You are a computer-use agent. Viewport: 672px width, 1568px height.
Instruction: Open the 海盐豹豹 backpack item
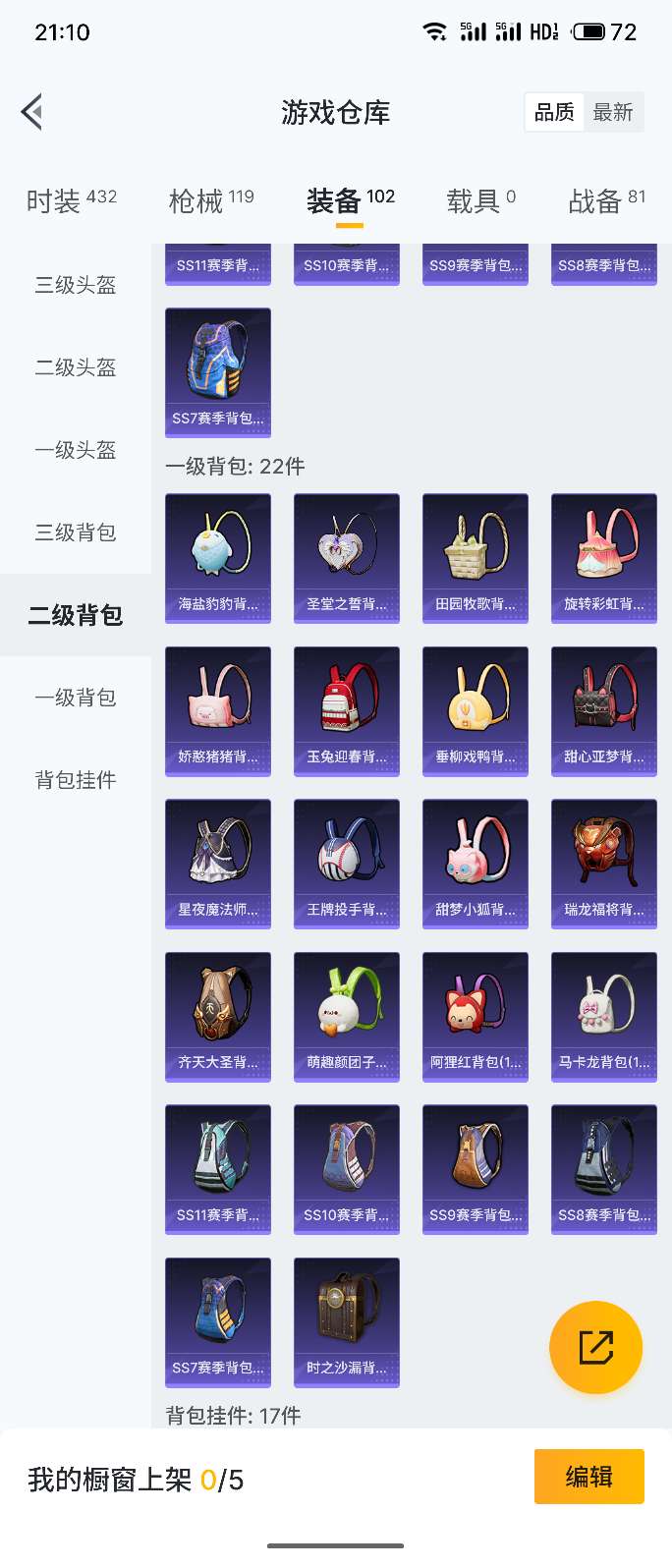point(218,558)
